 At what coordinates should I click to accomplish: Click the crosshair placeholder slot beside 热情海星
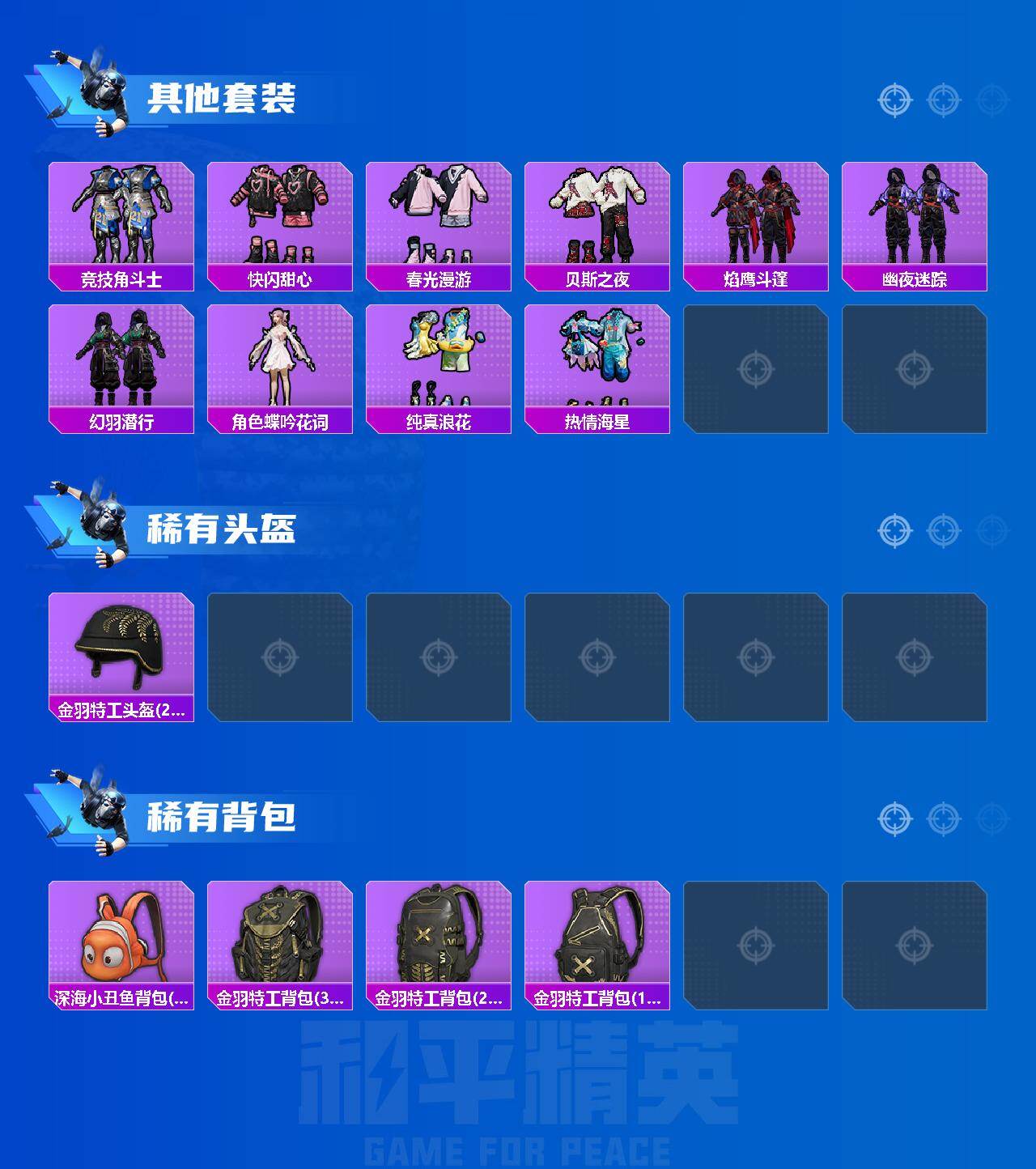760,369
